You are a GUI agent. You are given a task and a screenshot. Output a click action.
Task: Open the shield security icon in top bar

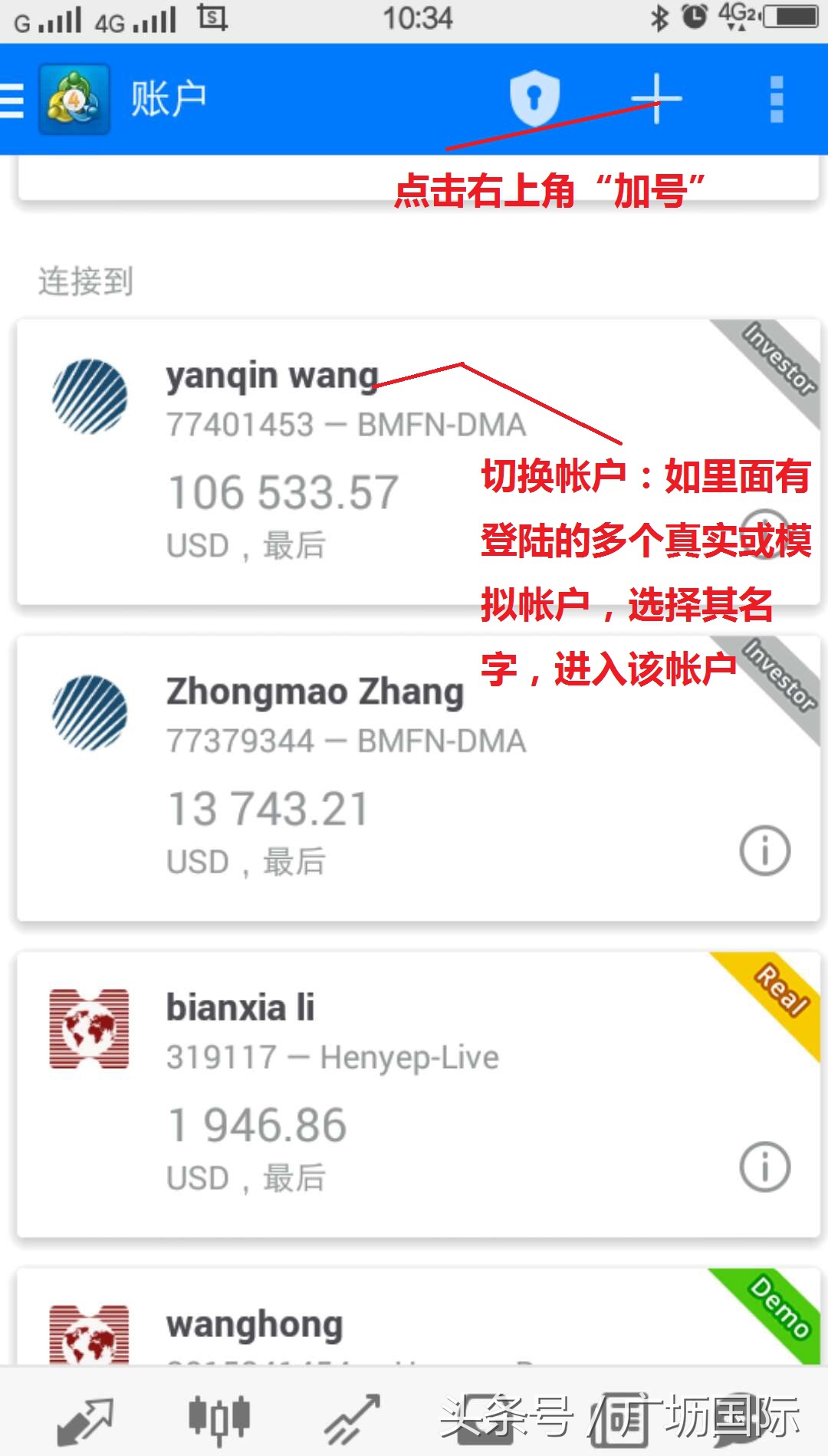tap(535, 98)
